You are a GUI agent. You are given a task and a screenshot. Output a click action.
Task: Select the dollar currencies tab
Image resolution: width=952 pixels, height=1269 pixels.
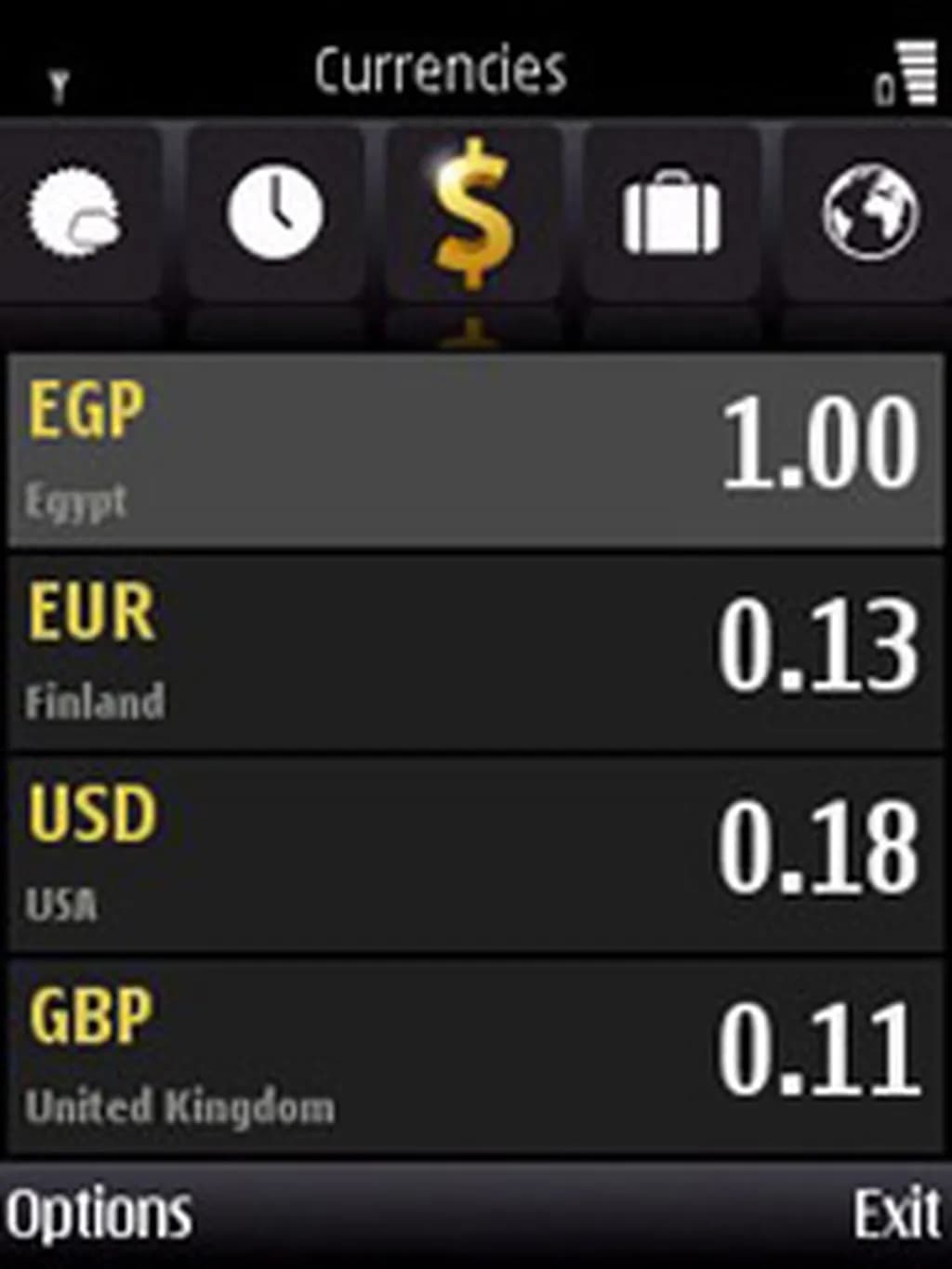[x=474, y=214]
